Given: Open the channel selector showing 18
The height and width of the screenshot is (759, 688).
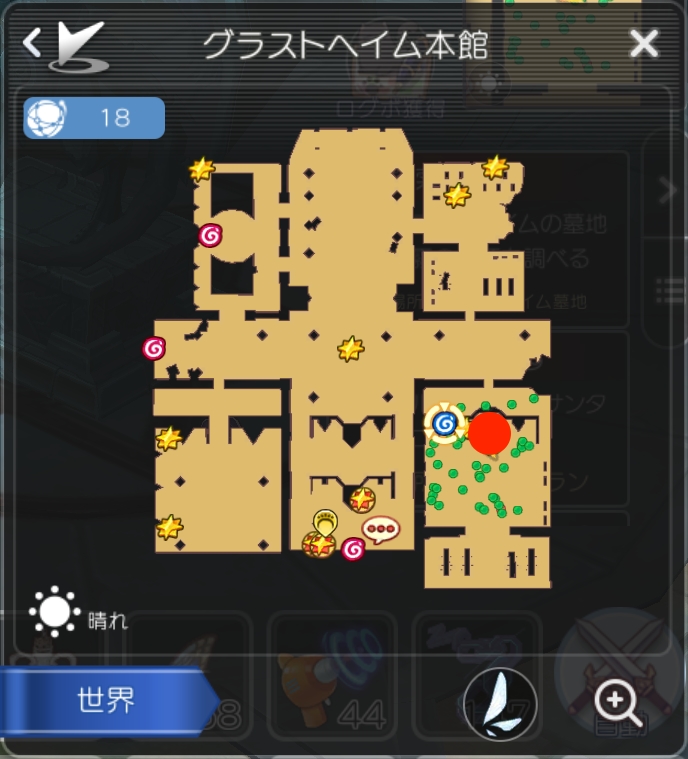Looking at the screenshot, I should (x=94, y=118).
